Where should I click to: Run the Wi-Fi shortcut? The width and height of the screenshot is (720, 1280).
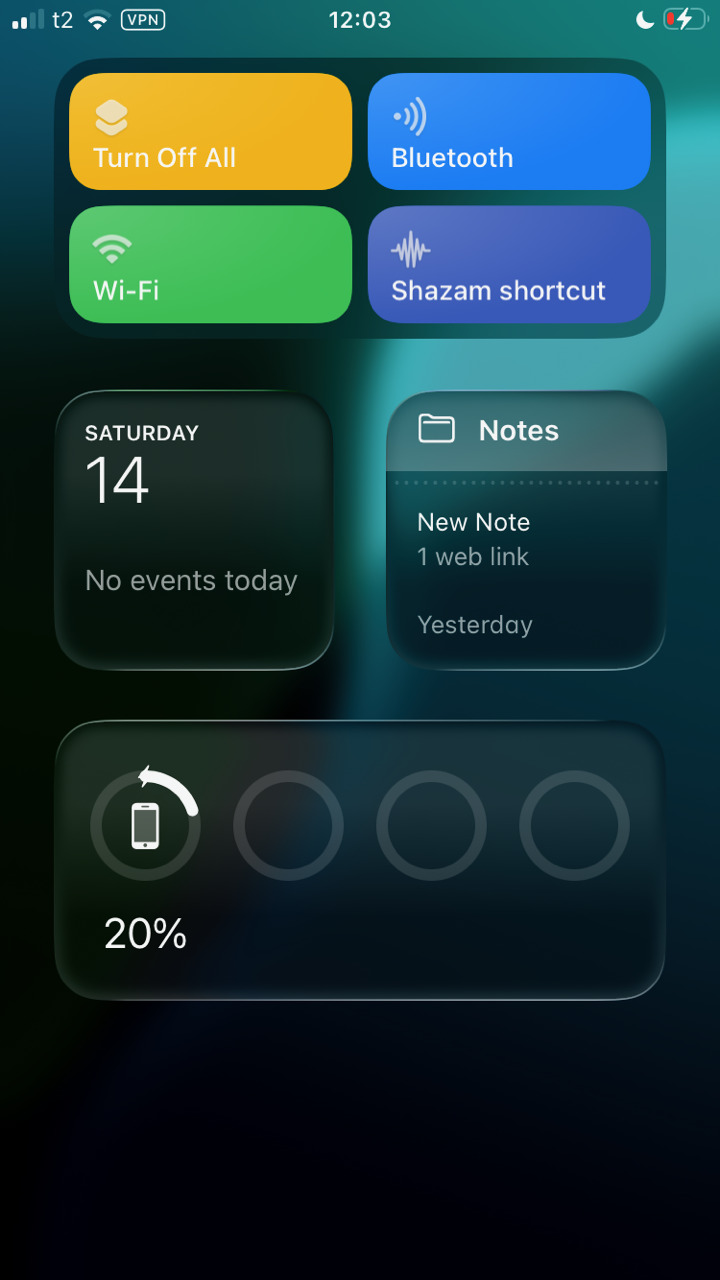point(210,264)
